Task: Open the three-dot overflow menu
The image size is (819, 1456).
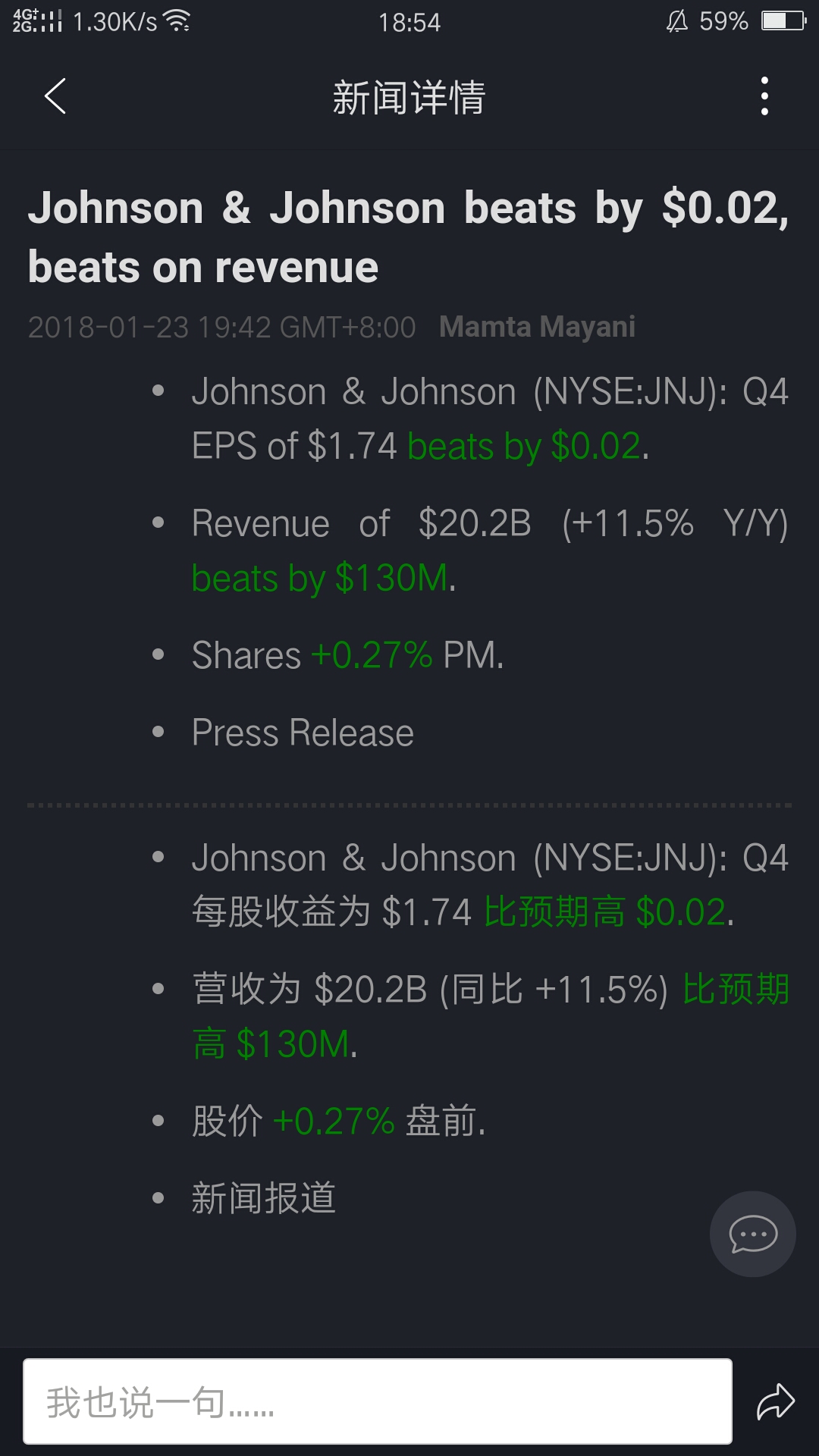Action: pos(764,96)
